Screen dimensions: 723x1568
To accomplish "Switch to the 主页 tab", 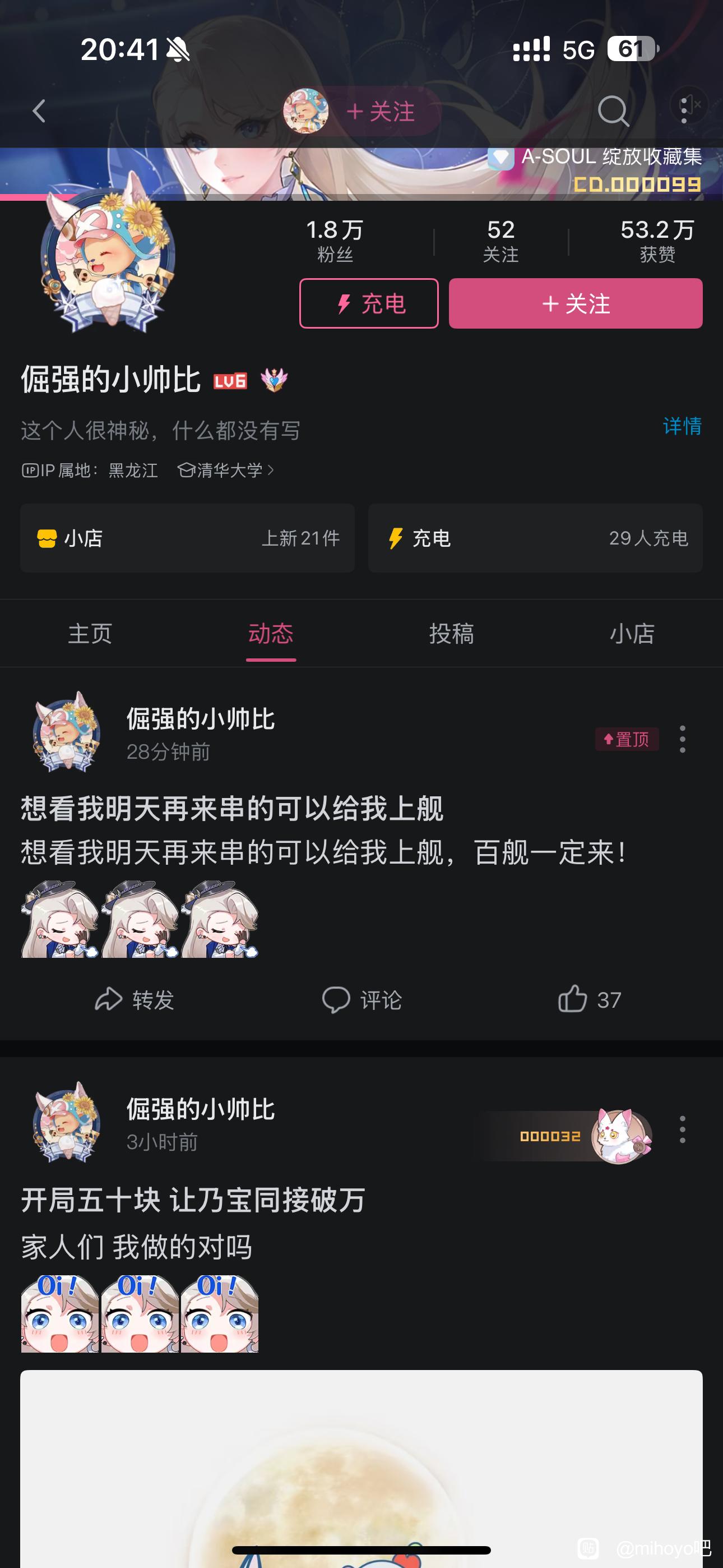I will (90, 634).
